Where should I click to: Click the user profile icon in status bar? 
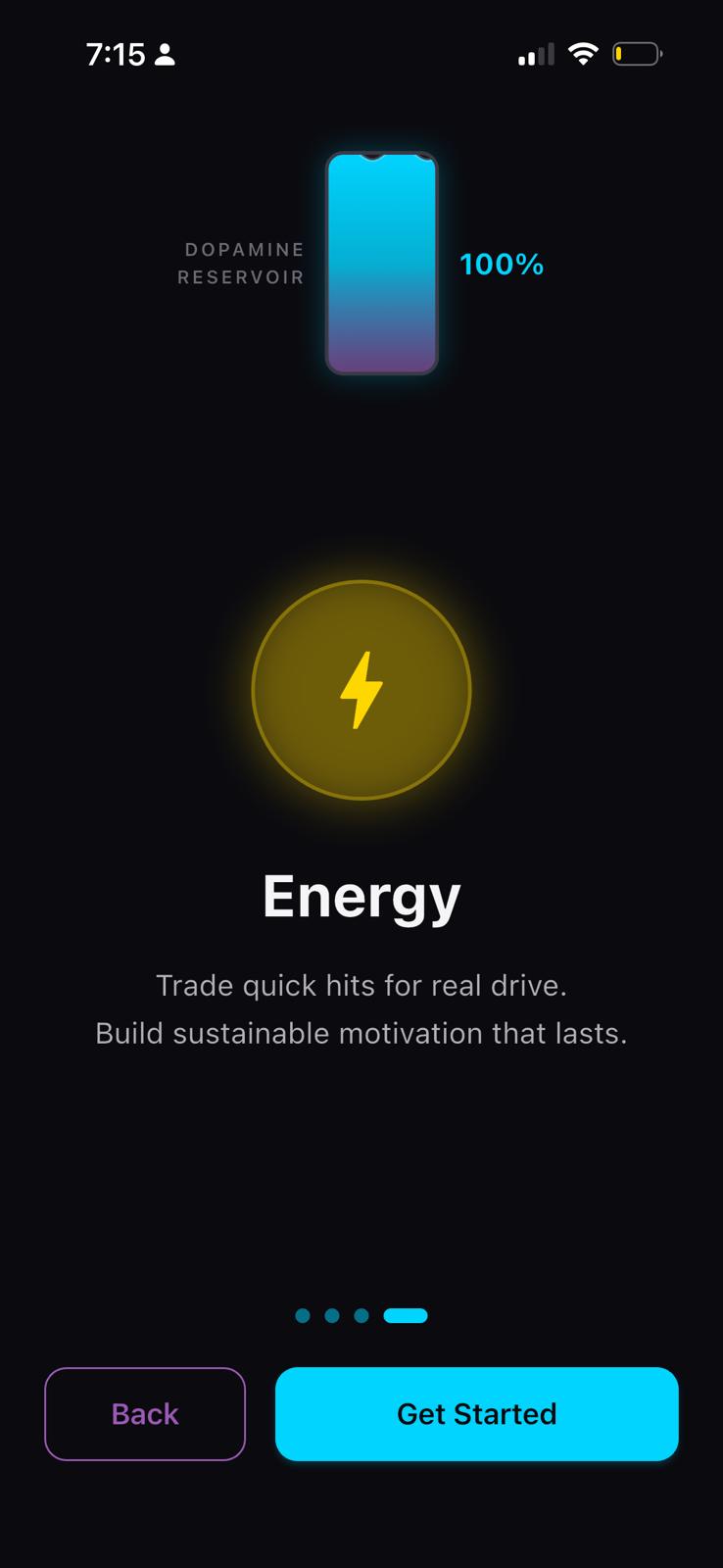[x=165, y=55]
